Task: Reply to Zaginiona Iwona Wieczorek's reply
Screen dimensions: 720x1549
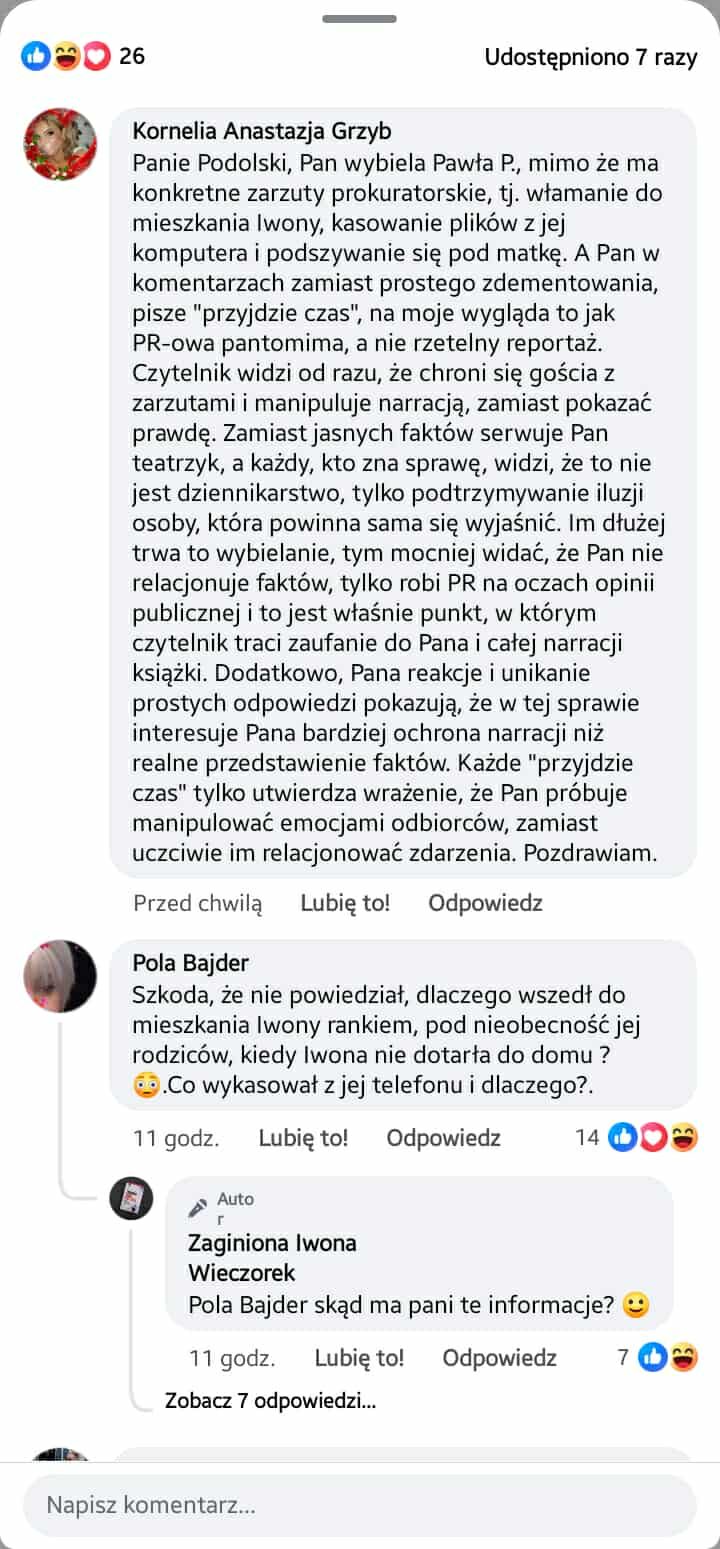Action: [499, 1357]
